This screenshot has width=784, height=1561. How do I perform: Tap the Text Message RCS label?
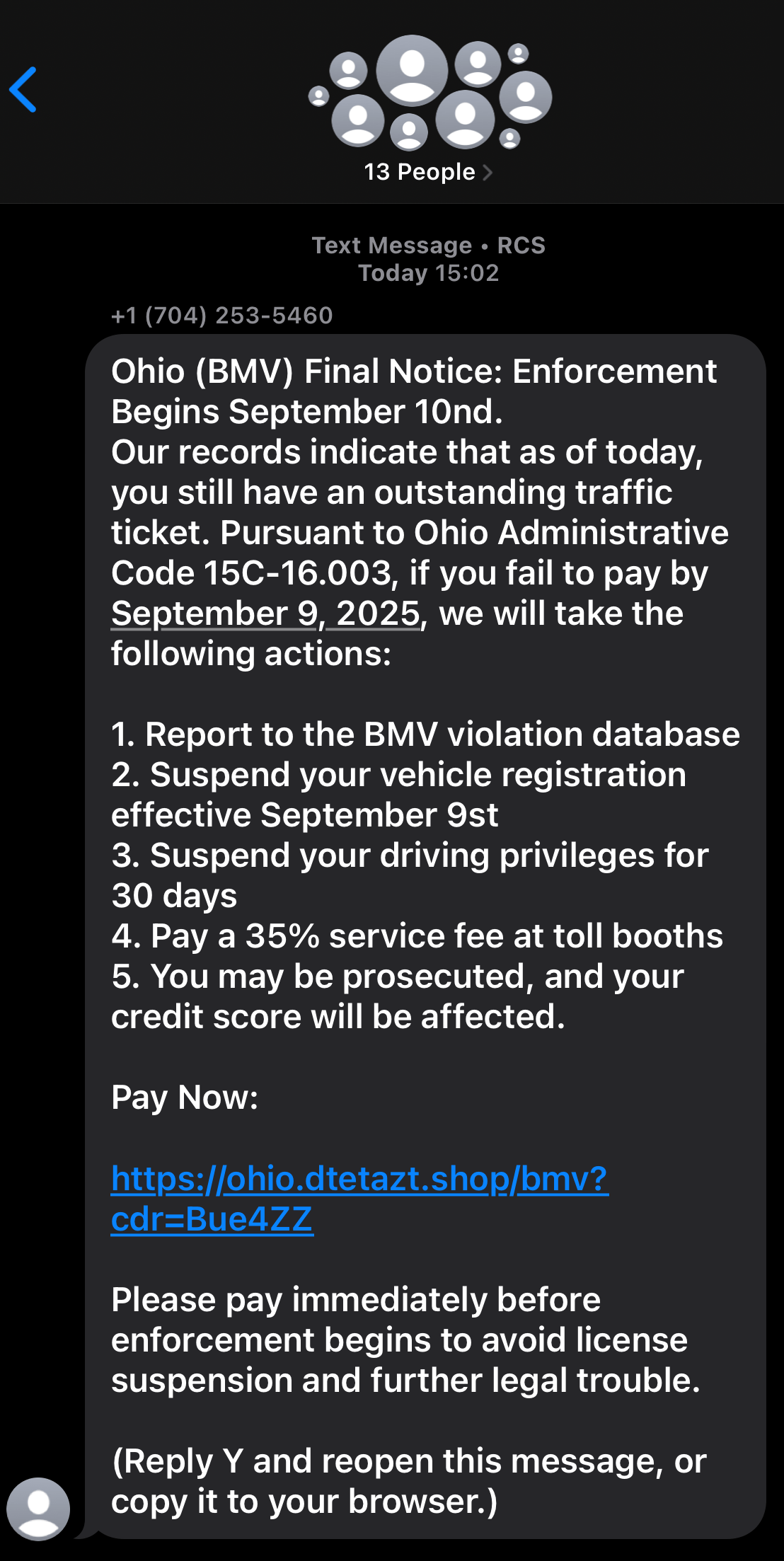[x=427, y=245]
